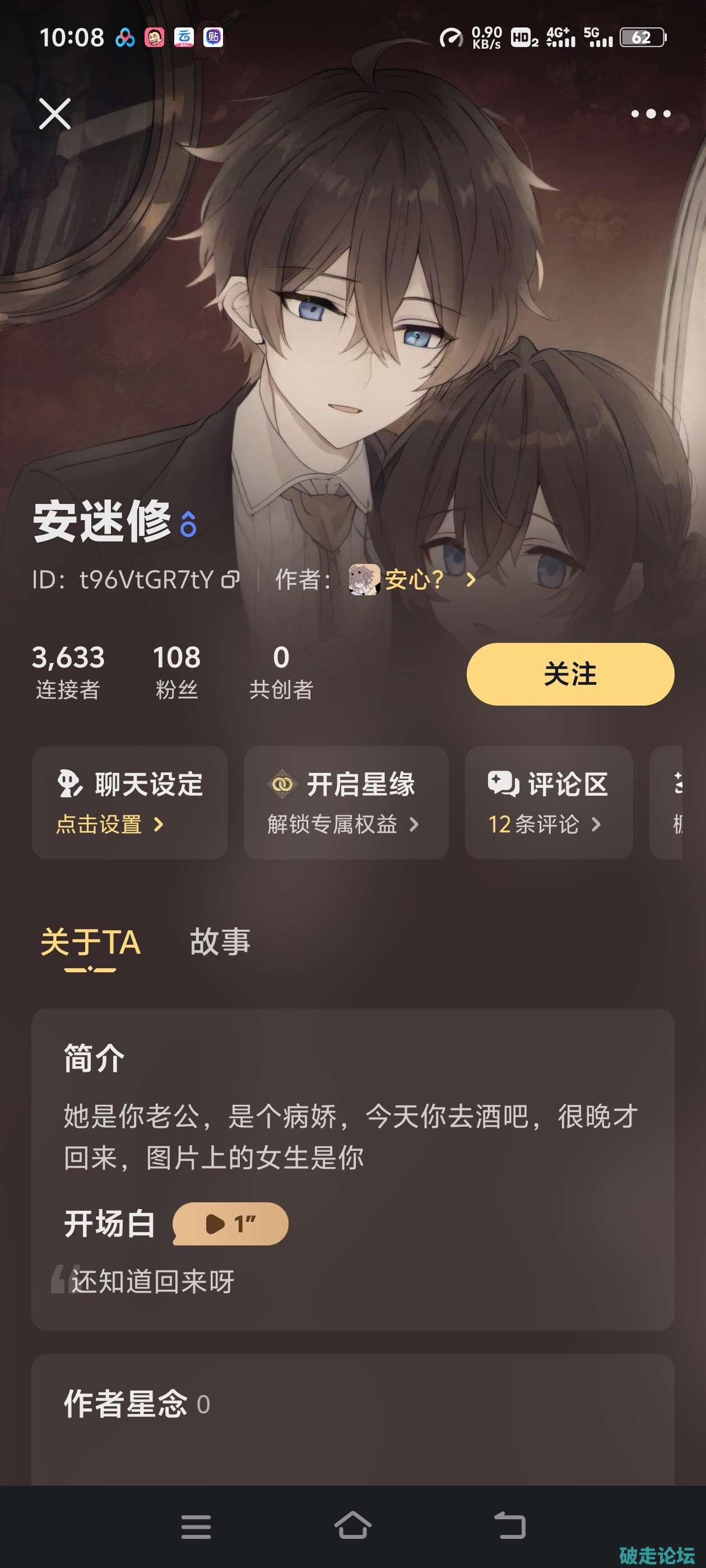
Task: Select the 关于TA tab
Action: pyautogui.click(x=90, y=942)
